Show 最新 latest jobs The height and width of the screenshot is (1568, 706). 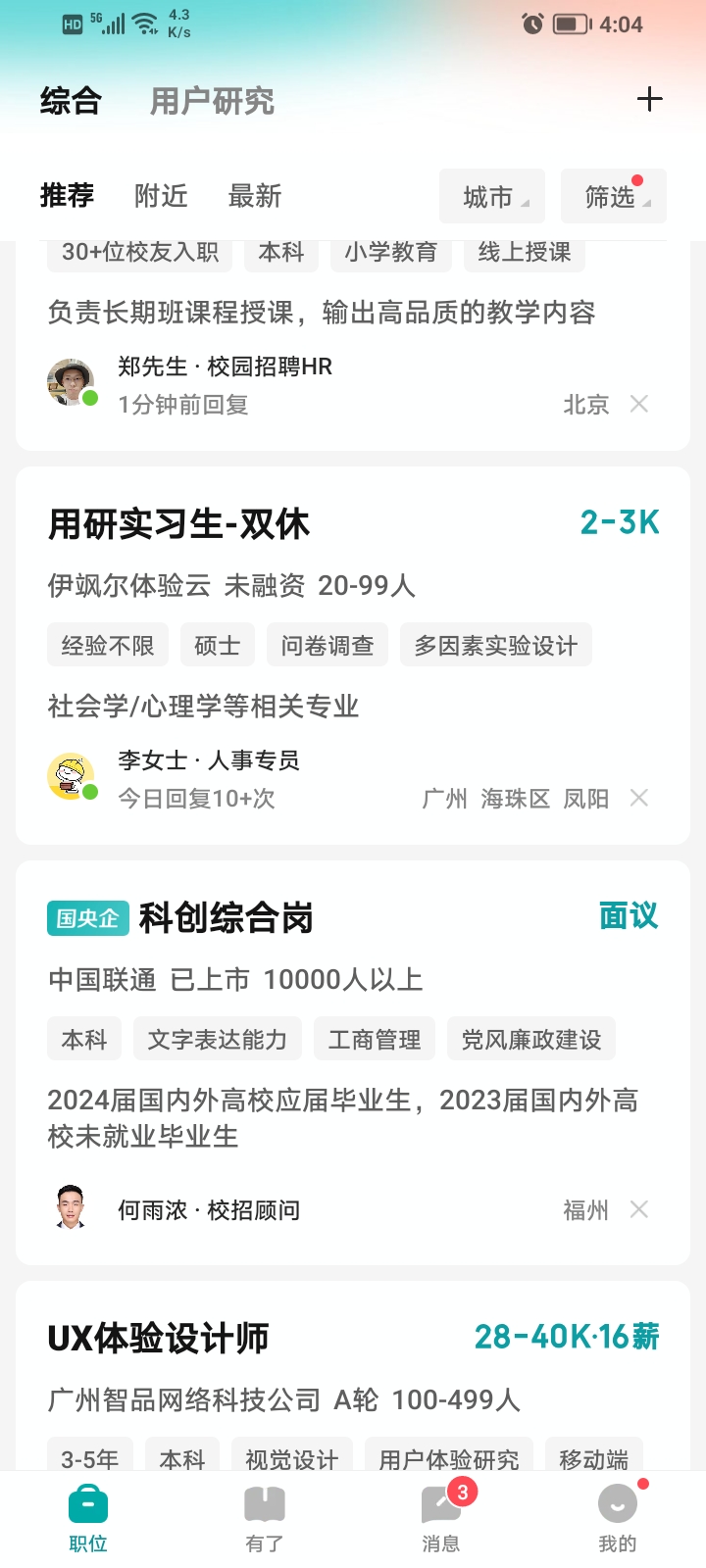[255, 196]
